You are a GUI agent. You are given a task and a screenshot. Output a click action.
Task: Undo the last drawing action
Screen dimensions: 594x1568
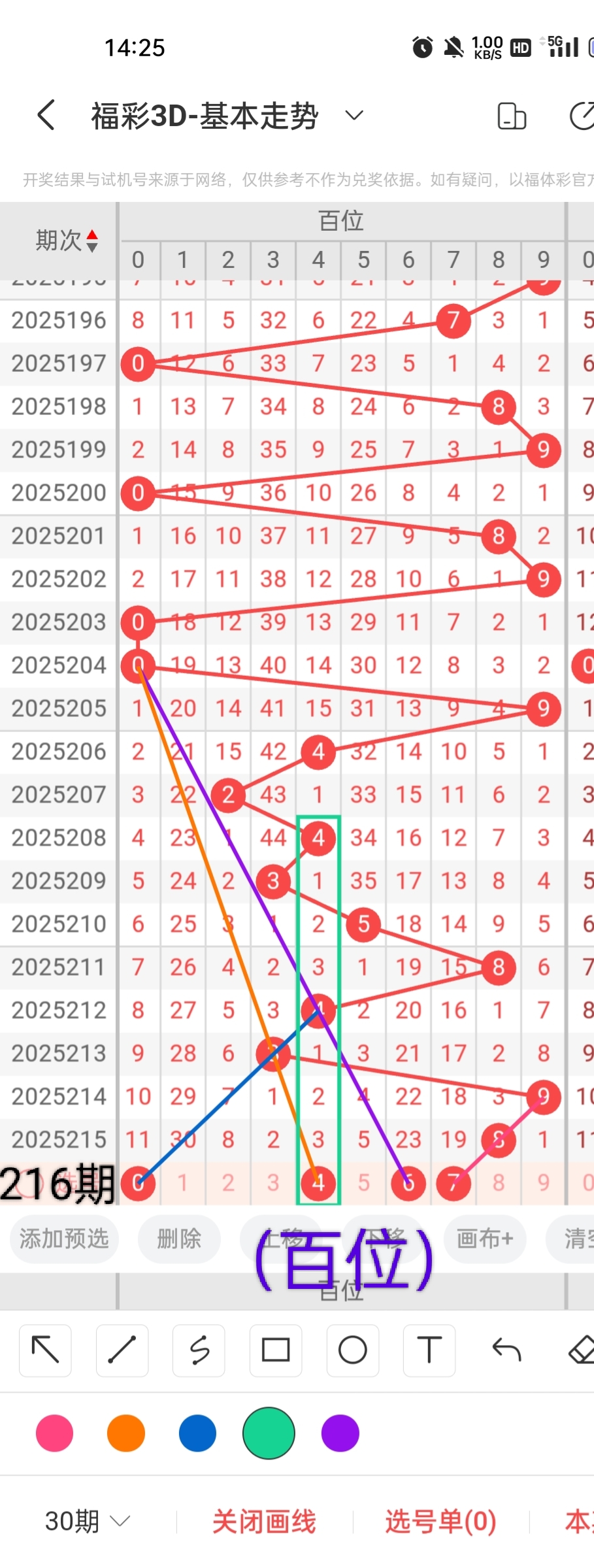click(x=506, y=1350)
